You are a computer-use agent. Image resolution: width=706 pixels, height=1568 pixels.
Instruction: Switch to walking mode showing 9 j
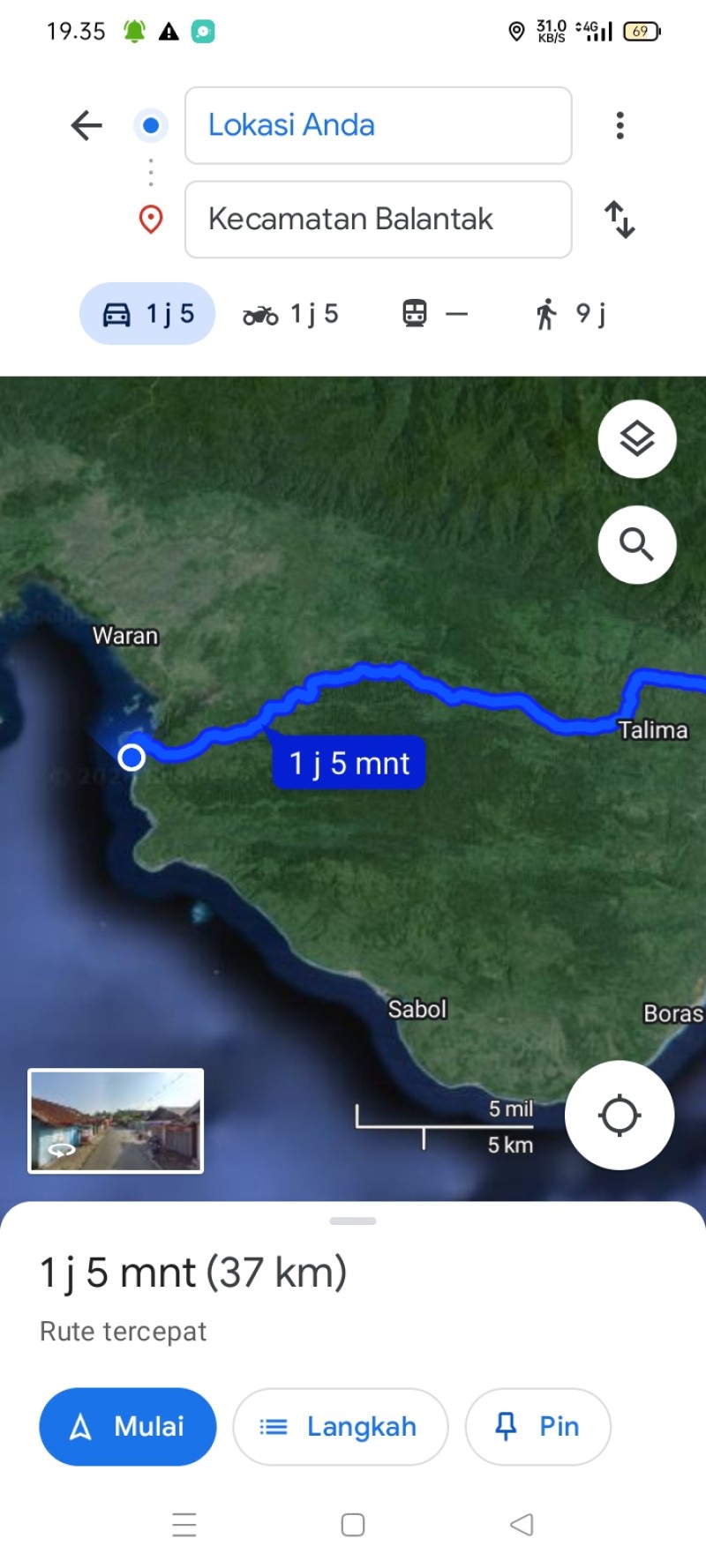tap(571, 314)
